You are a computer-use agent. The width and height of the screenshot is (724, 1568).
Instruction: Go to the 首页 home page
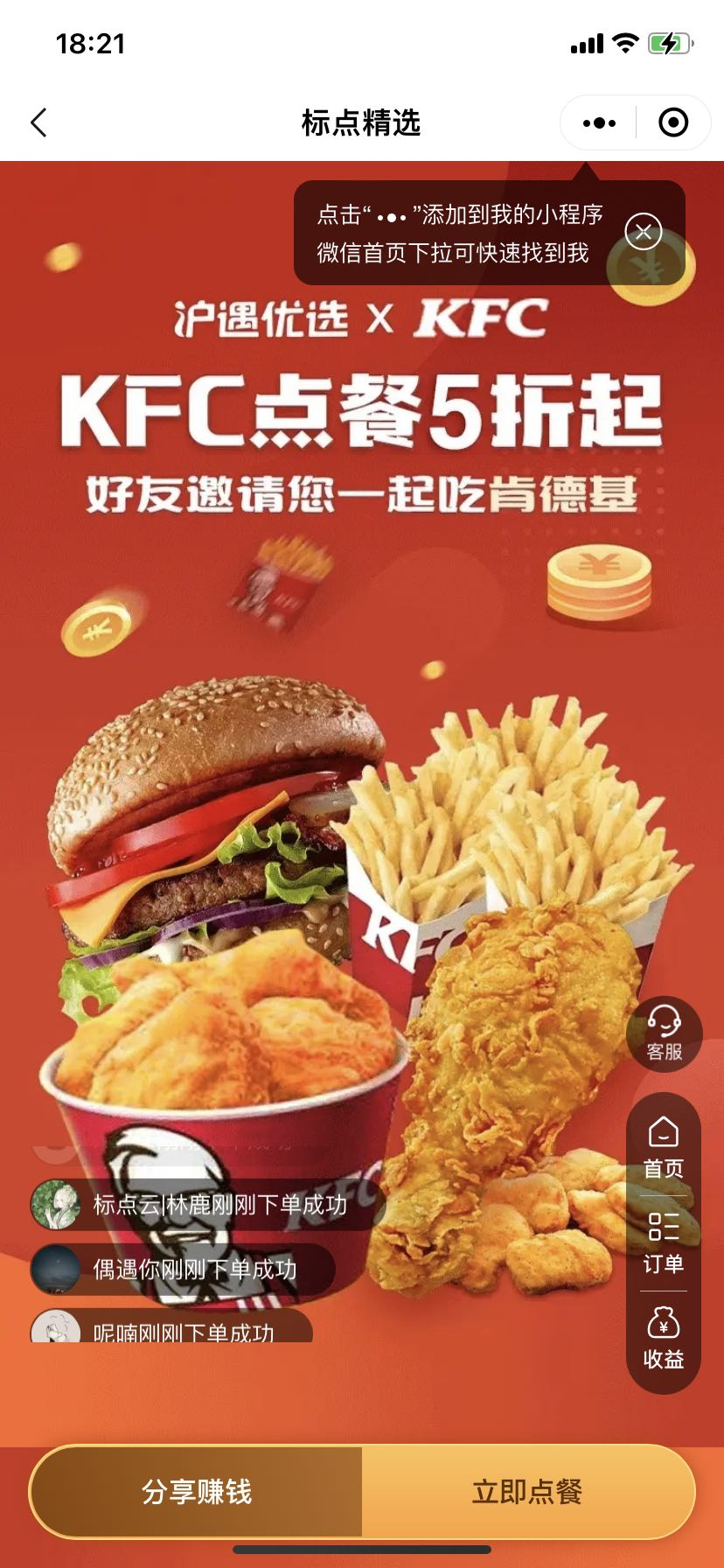tap(664, 1147)
